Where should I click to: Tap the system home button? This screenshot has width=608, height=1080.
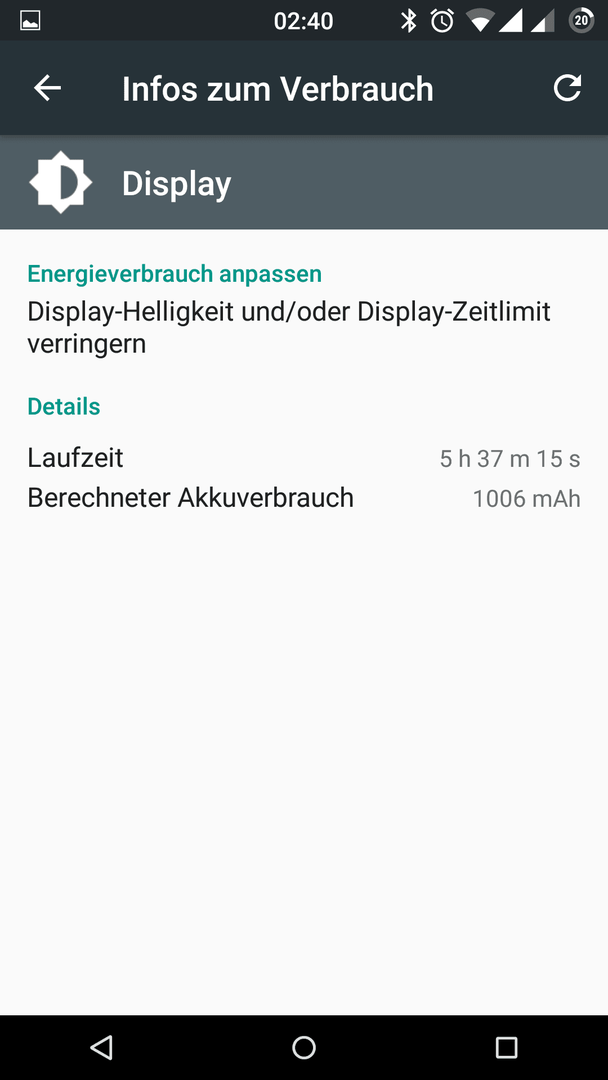(x=304, y=1048)
